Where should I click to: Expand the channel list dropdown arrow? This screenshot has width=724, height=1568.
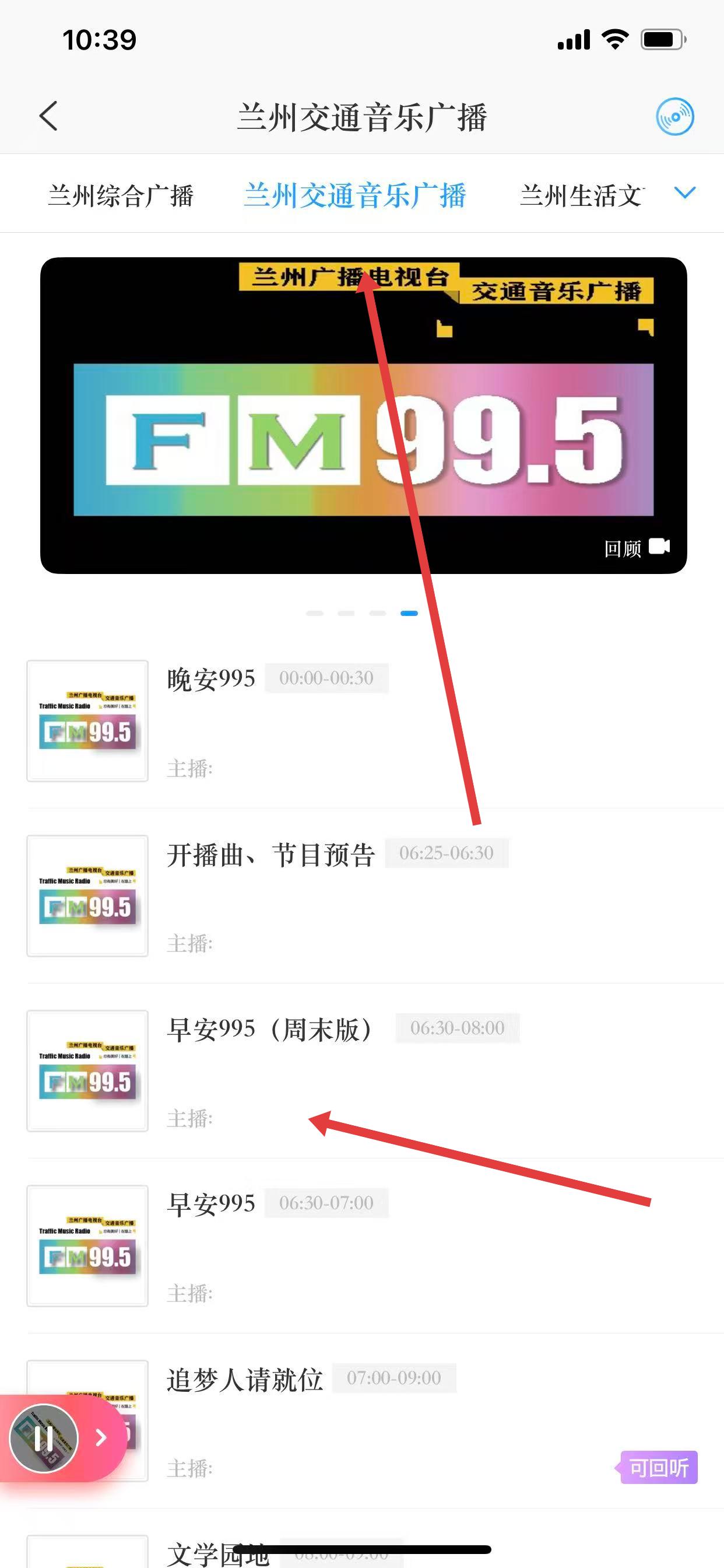pos(684,193)
